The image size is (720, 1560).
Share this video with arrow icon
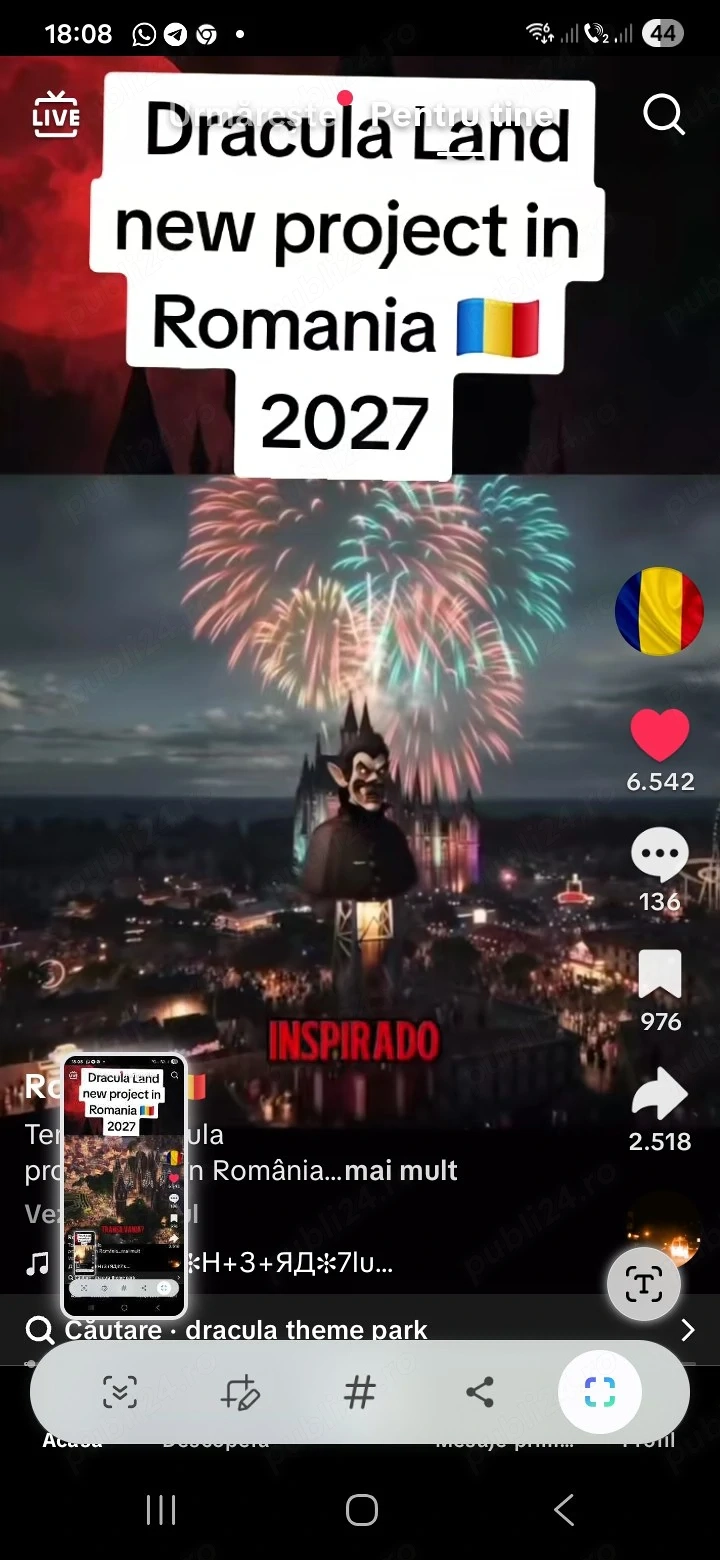point(660,1095)
